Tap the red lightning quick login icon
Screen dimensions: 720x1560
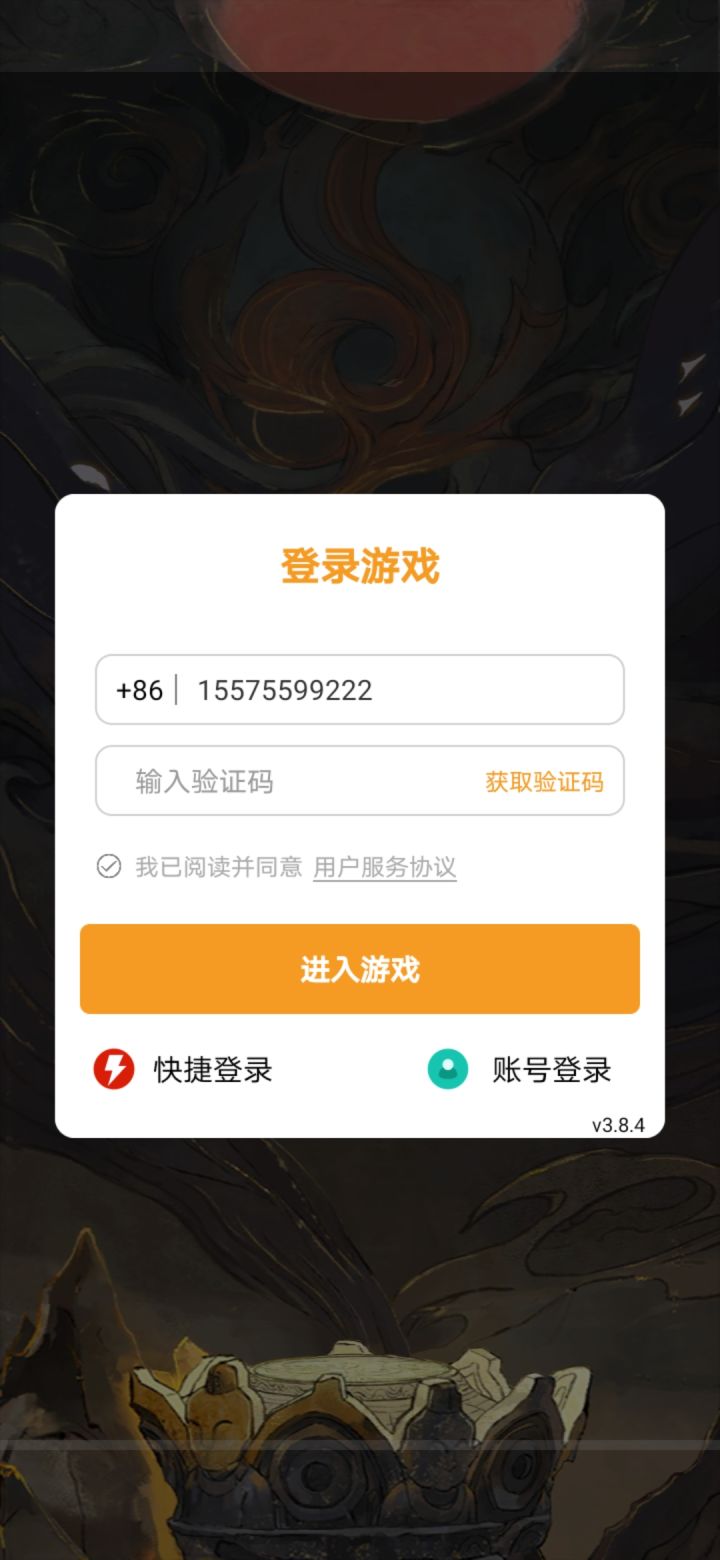point(113,1069)
